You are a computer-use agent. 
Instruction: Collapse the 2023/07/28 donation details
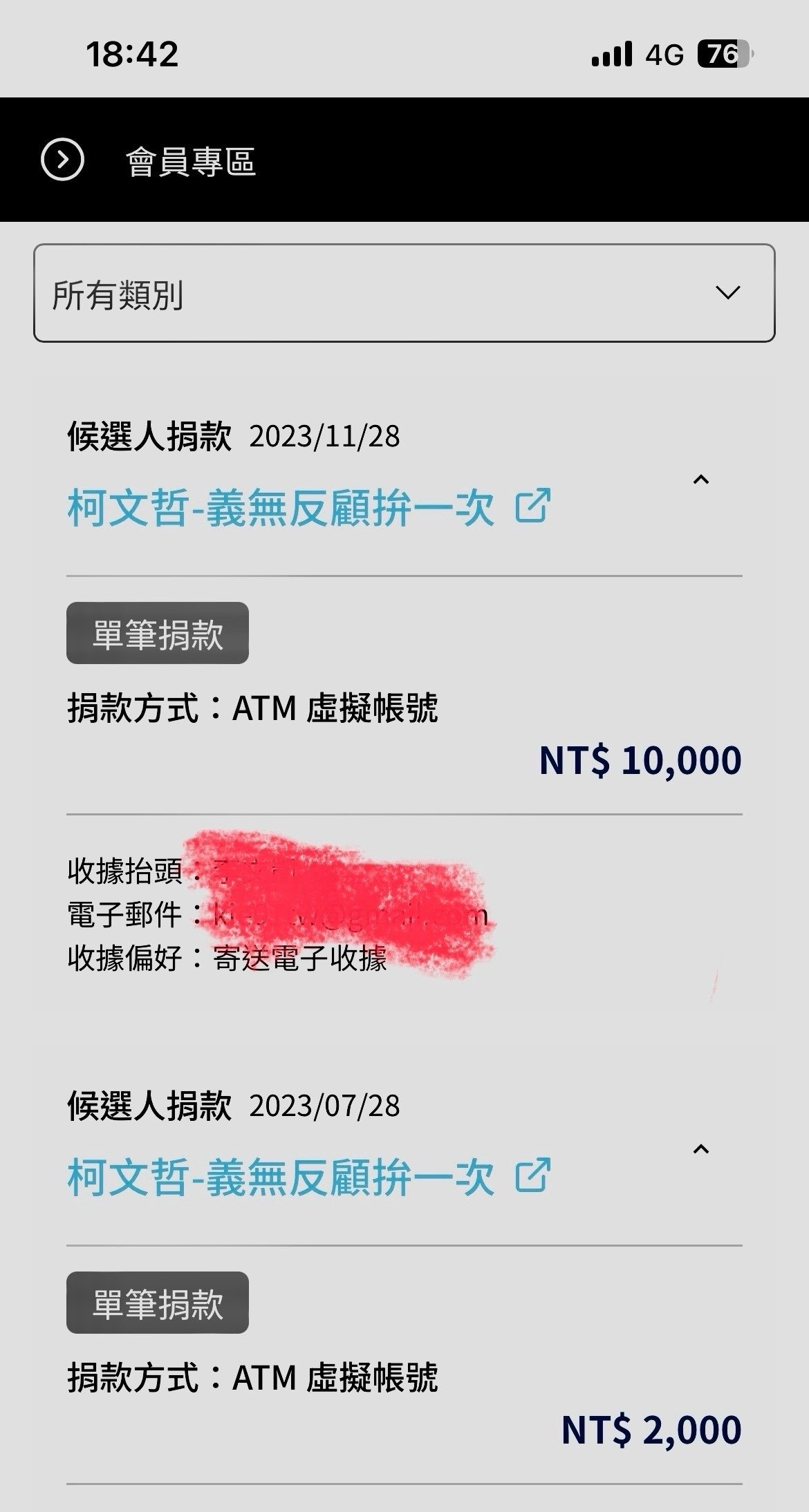(x=700, y=1149)
